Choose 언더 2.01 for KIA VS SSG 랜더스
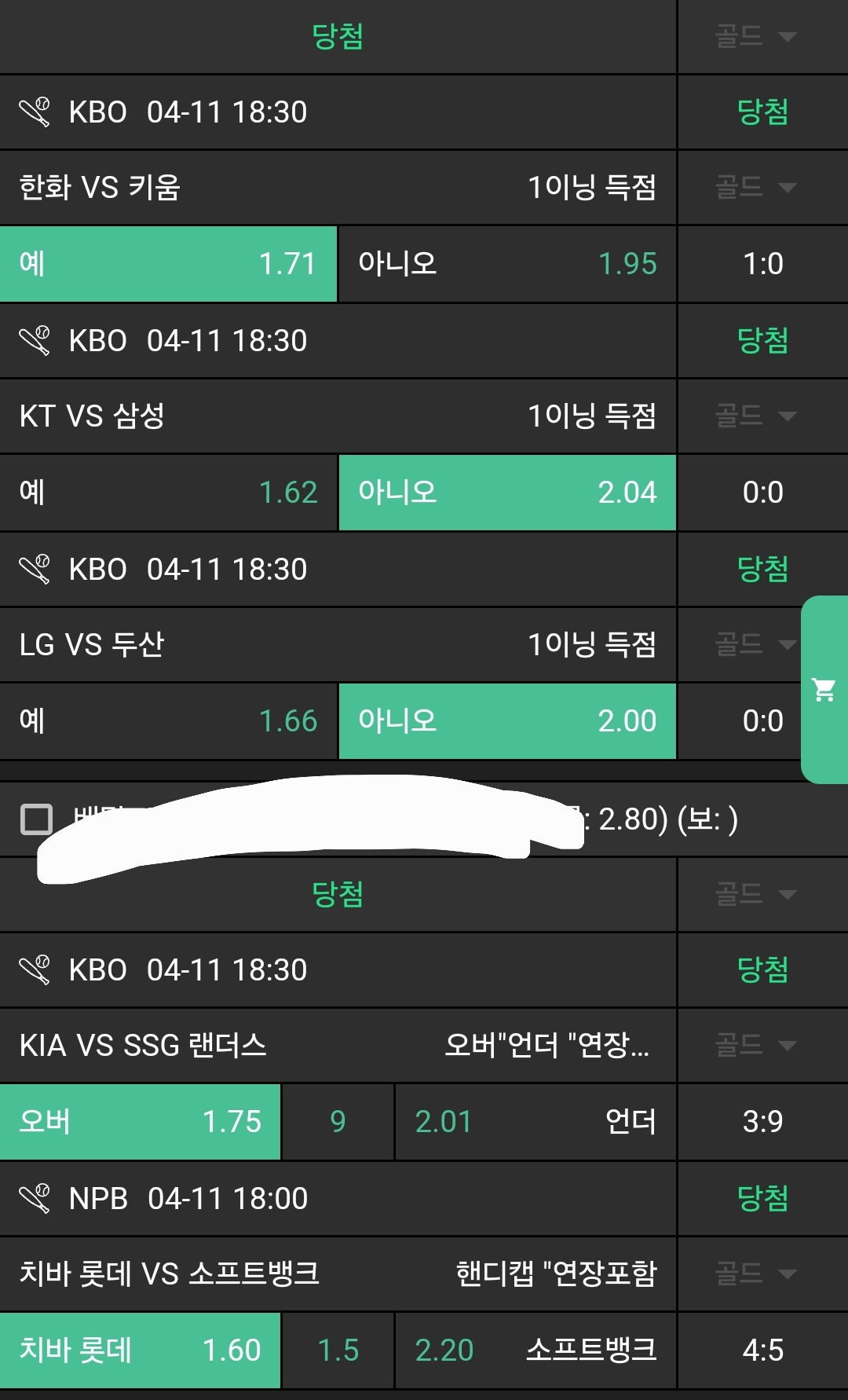This screenshot has height=1400, width=848. coord(535,1122)
